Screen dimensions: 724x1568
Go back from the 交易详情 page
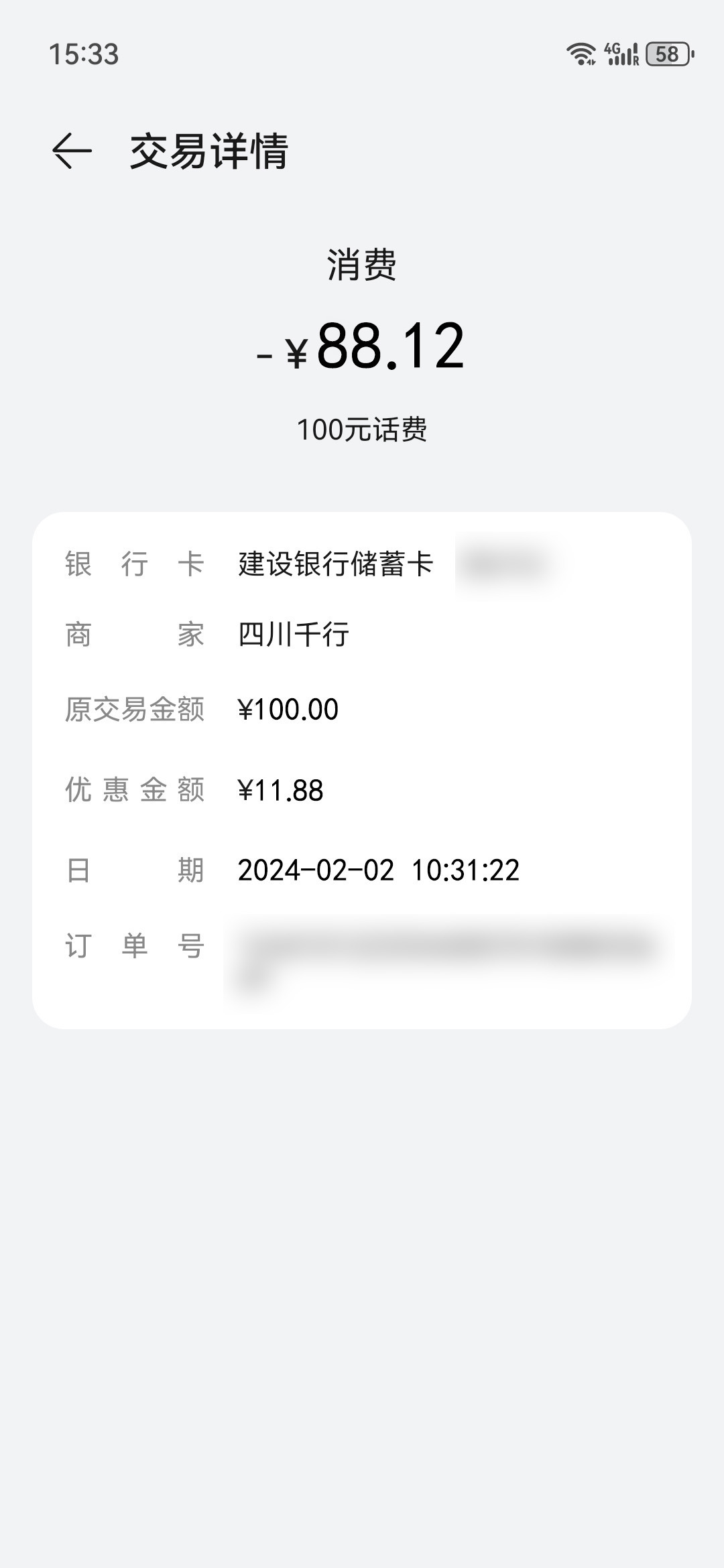coord(72,151)
